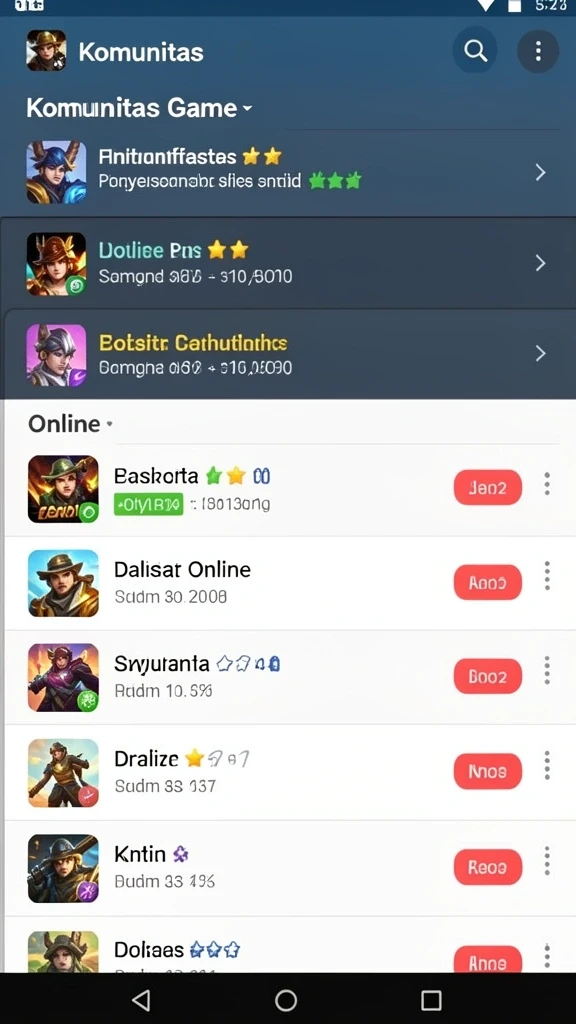Open the Dotliee Pns community row

[288, 263]
